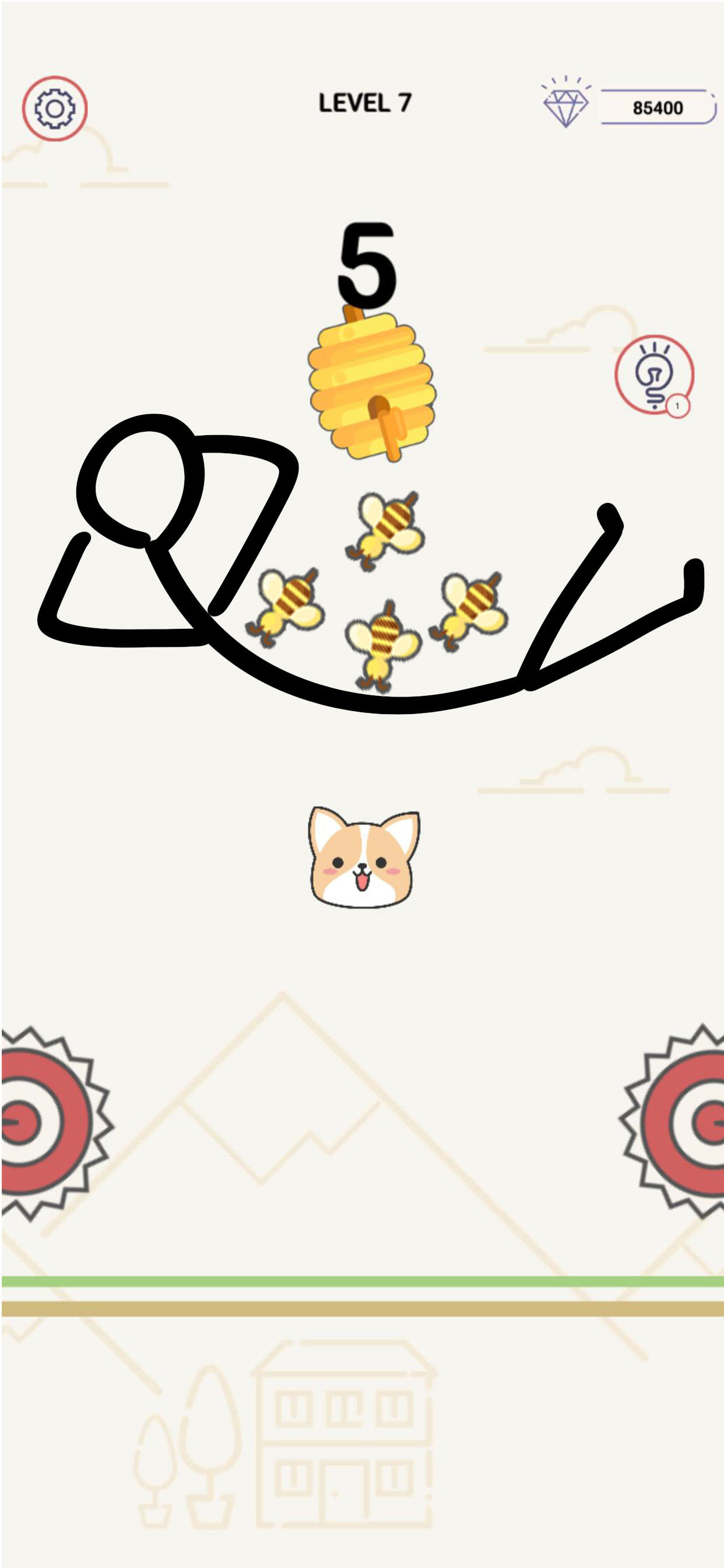724x1568 pixels.
Task: Use the lightbulb hint button
Action: [x=653, y=374]
